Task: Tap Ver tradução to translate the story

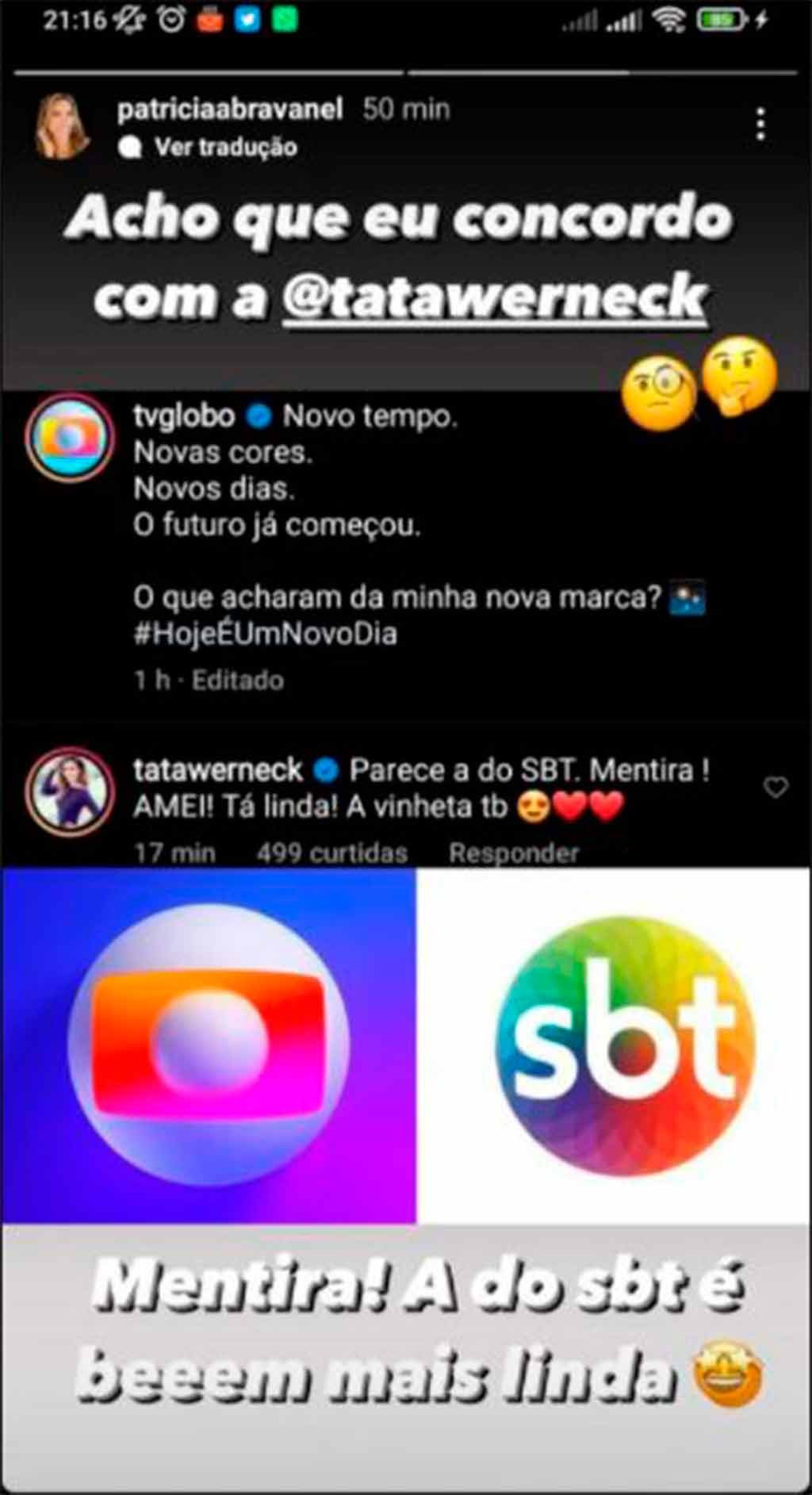Action: 225,147
